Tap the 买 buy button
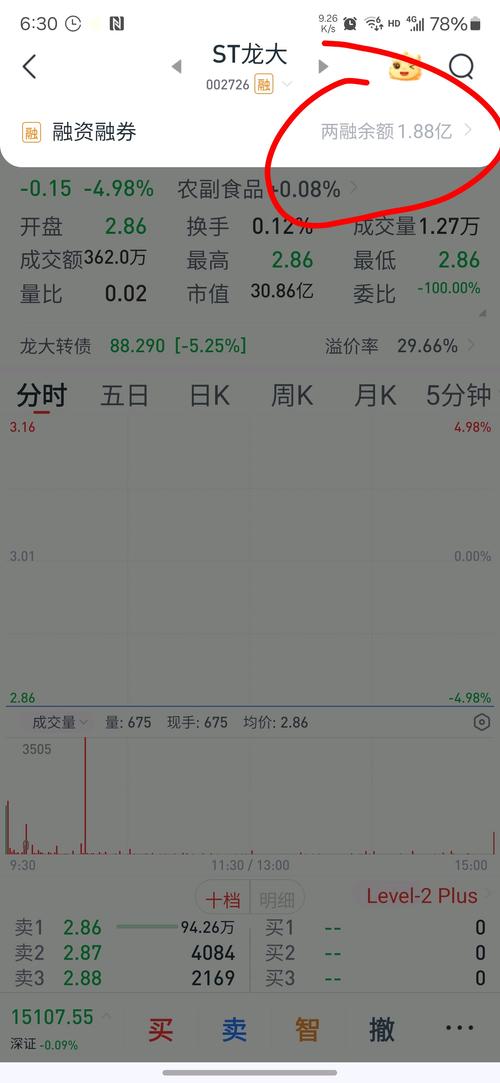 pyautogui.click(x=160, y=1029)
